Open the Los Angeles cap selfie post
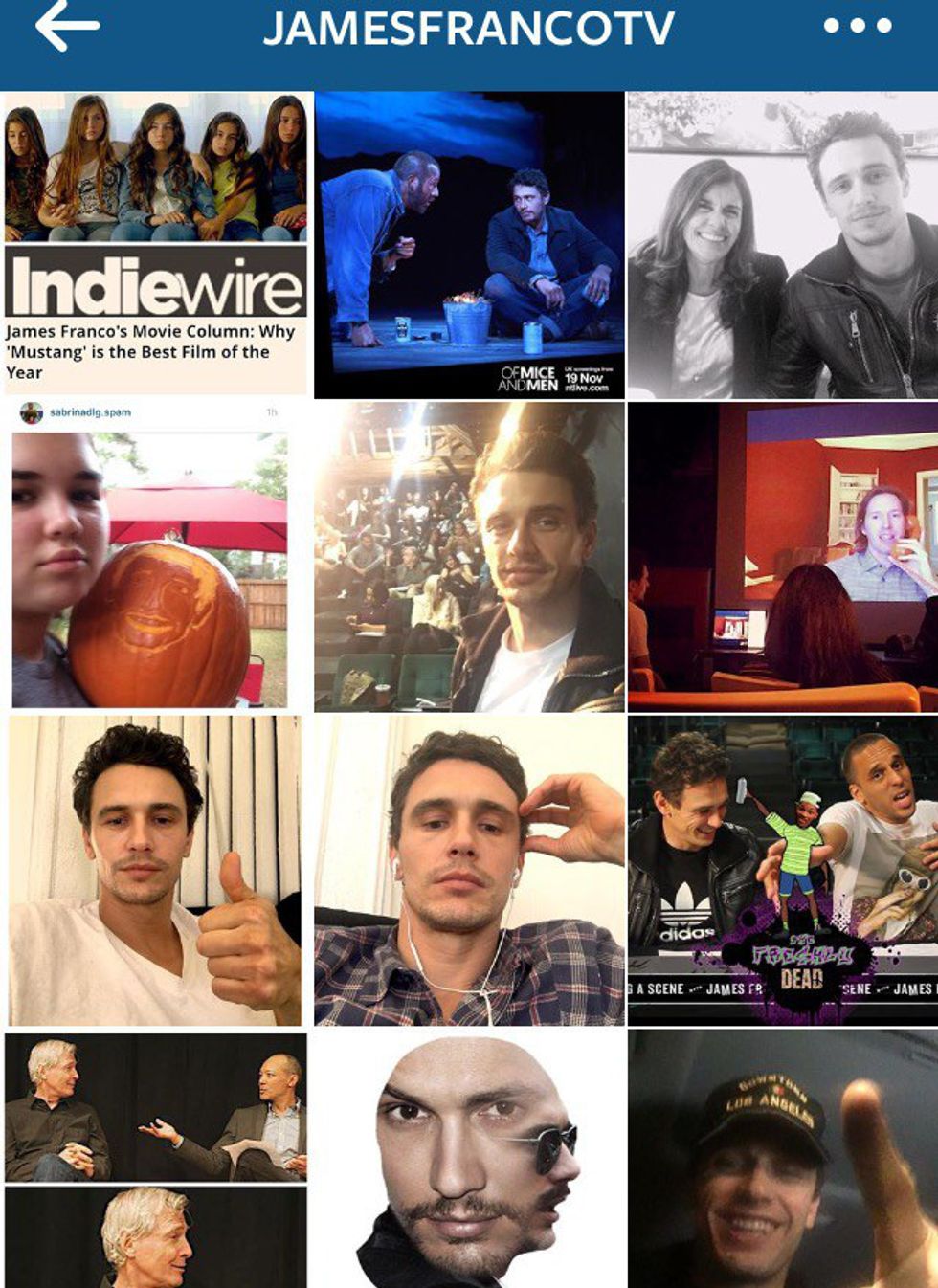 (782, 1158)
